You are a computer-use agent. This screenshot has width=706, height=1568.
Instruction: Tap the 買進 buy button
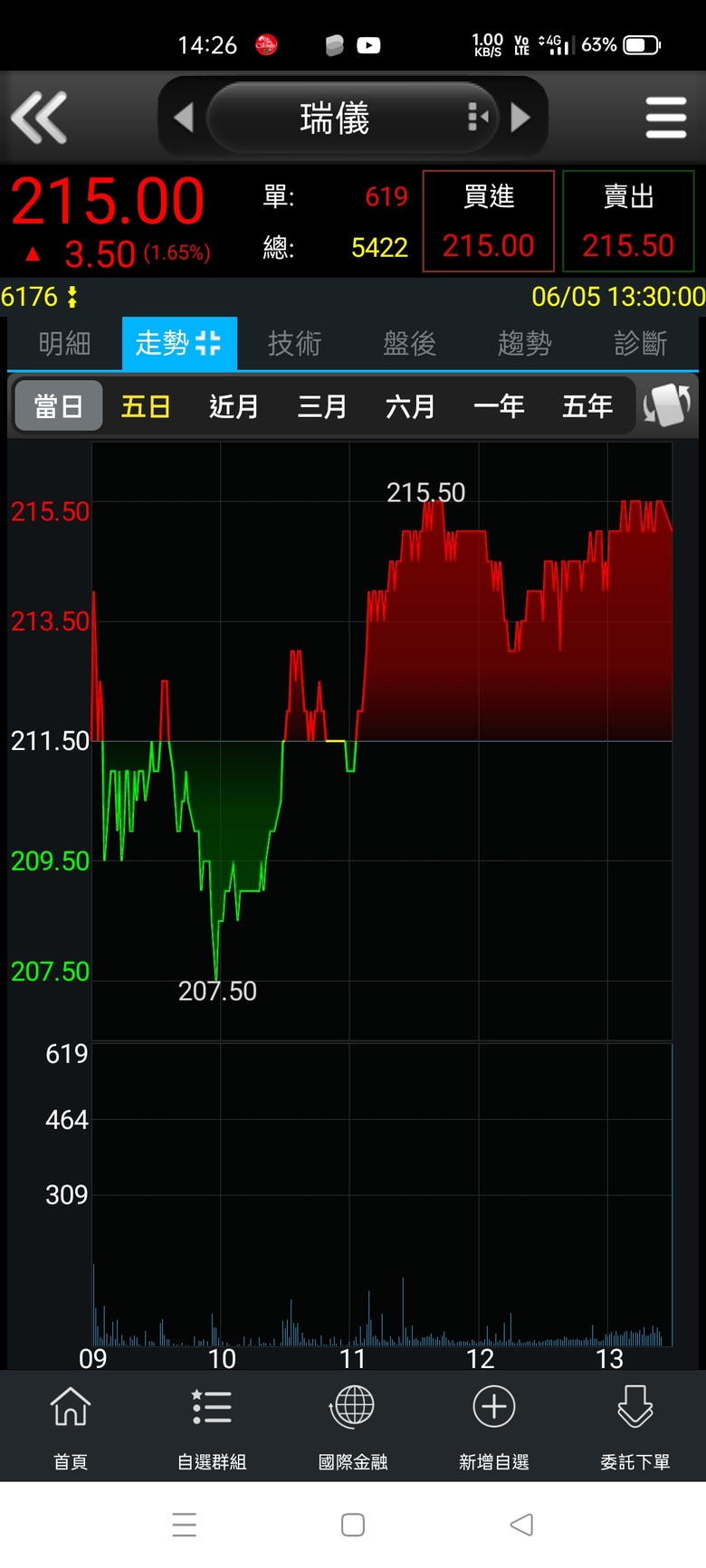coord(489,222)
